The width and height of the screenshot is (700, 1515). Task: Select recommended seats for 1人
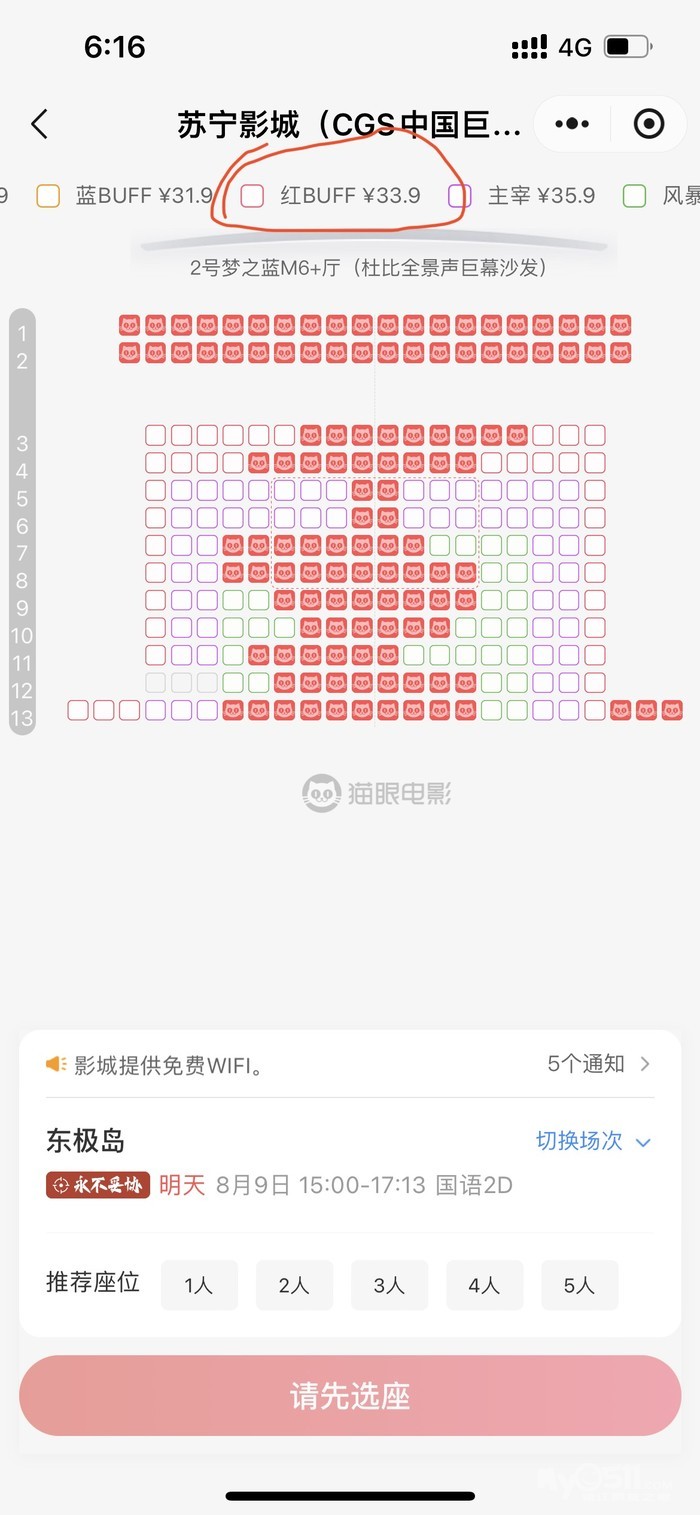tap(200, 1285)
